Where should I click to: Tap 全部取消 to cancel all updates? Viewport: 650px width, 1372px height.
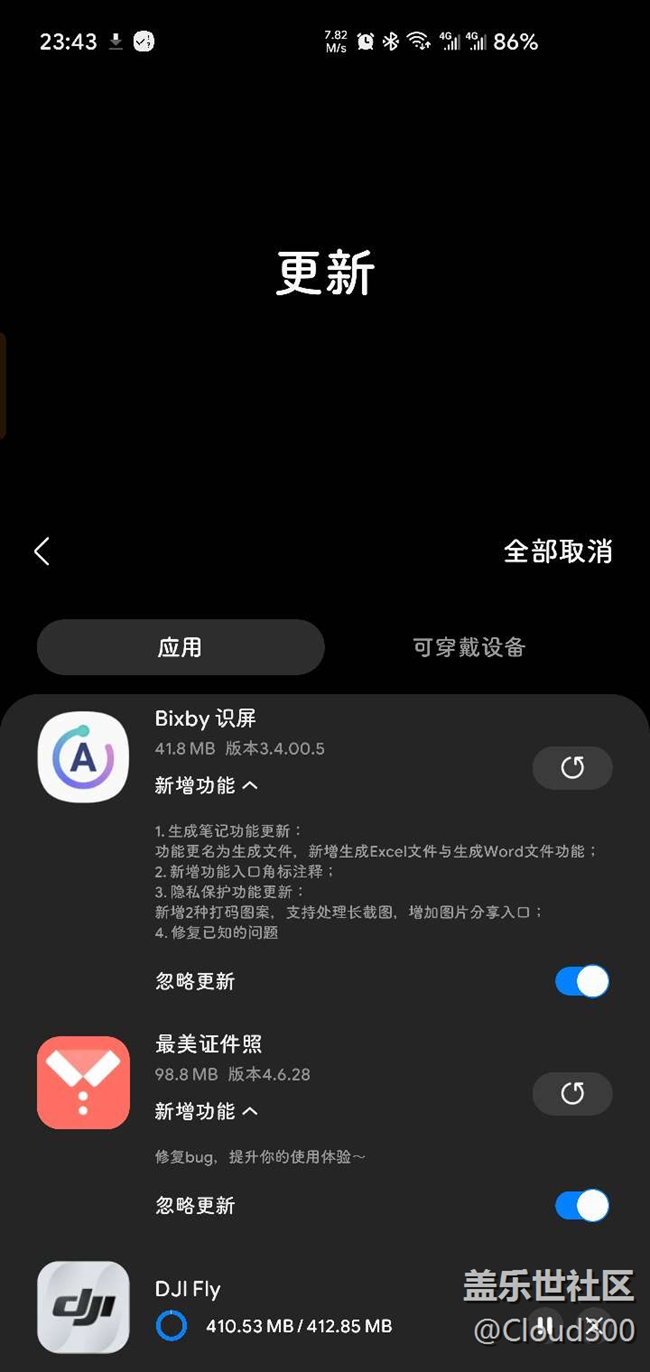(557, 551)
